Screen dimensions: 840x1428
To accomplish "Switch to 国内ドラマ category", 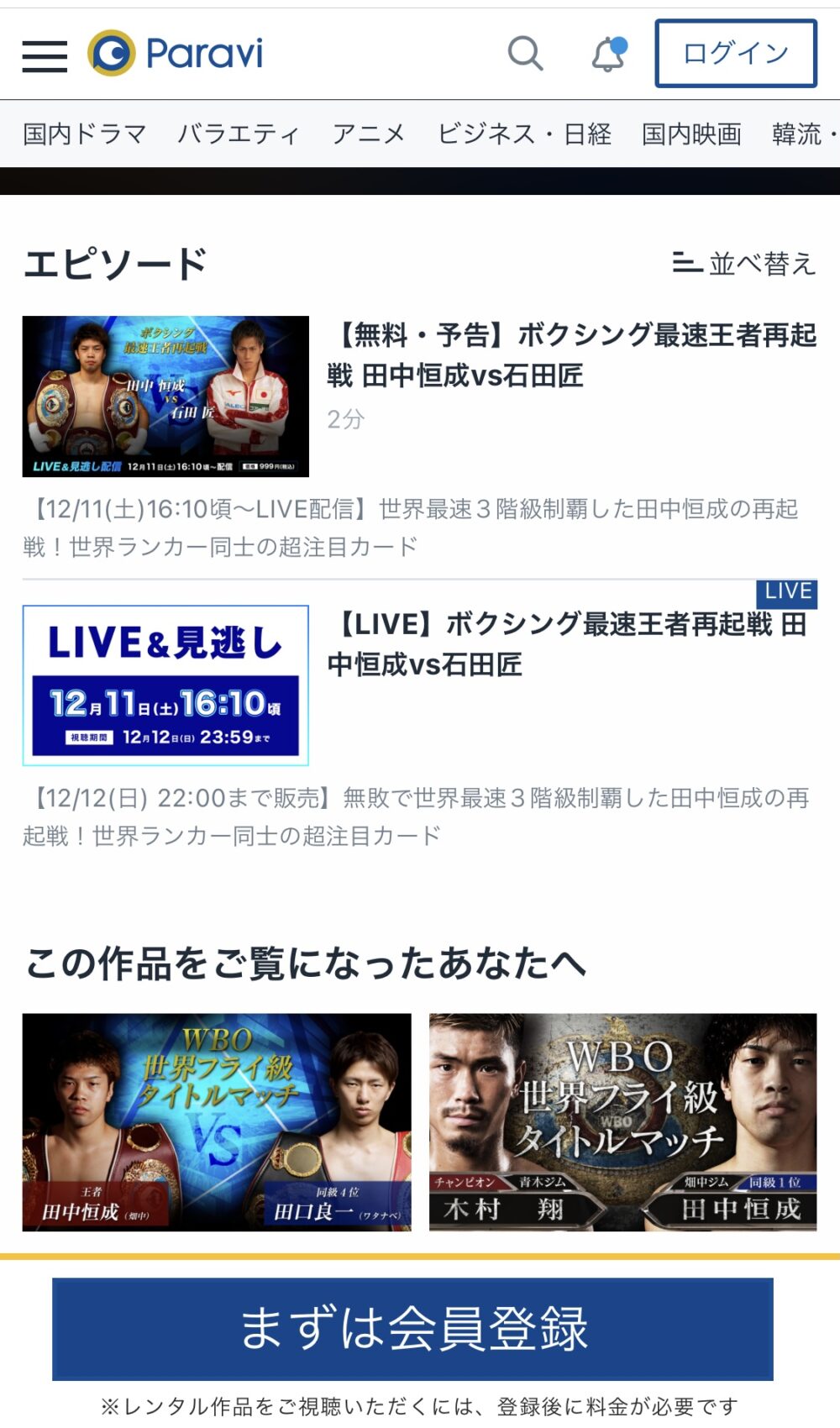I will (x=84, y=134).
